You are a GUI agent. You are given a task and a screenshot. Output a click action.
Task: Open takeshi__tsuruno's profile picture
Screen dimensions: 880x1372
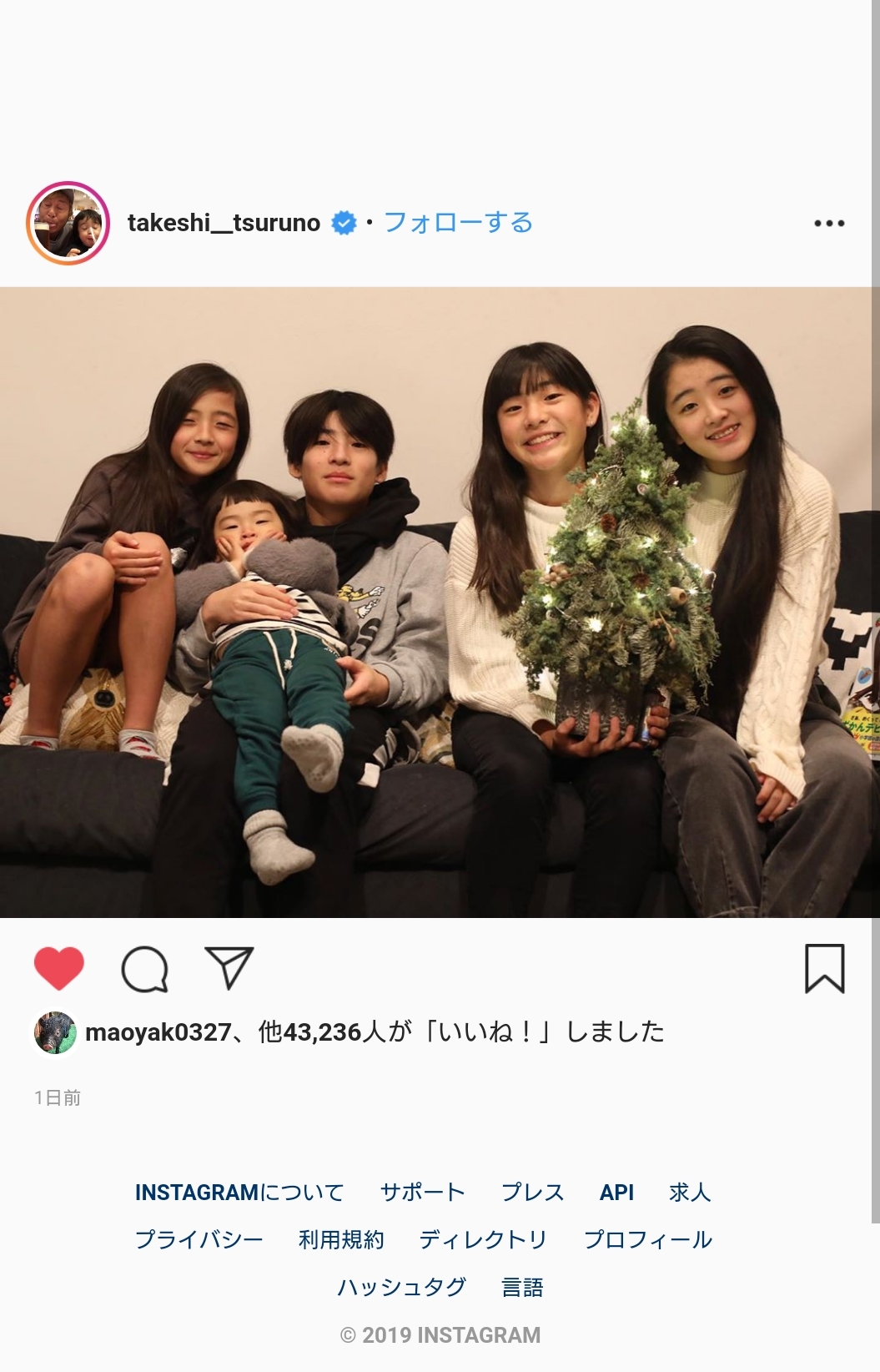pos(68,223)
